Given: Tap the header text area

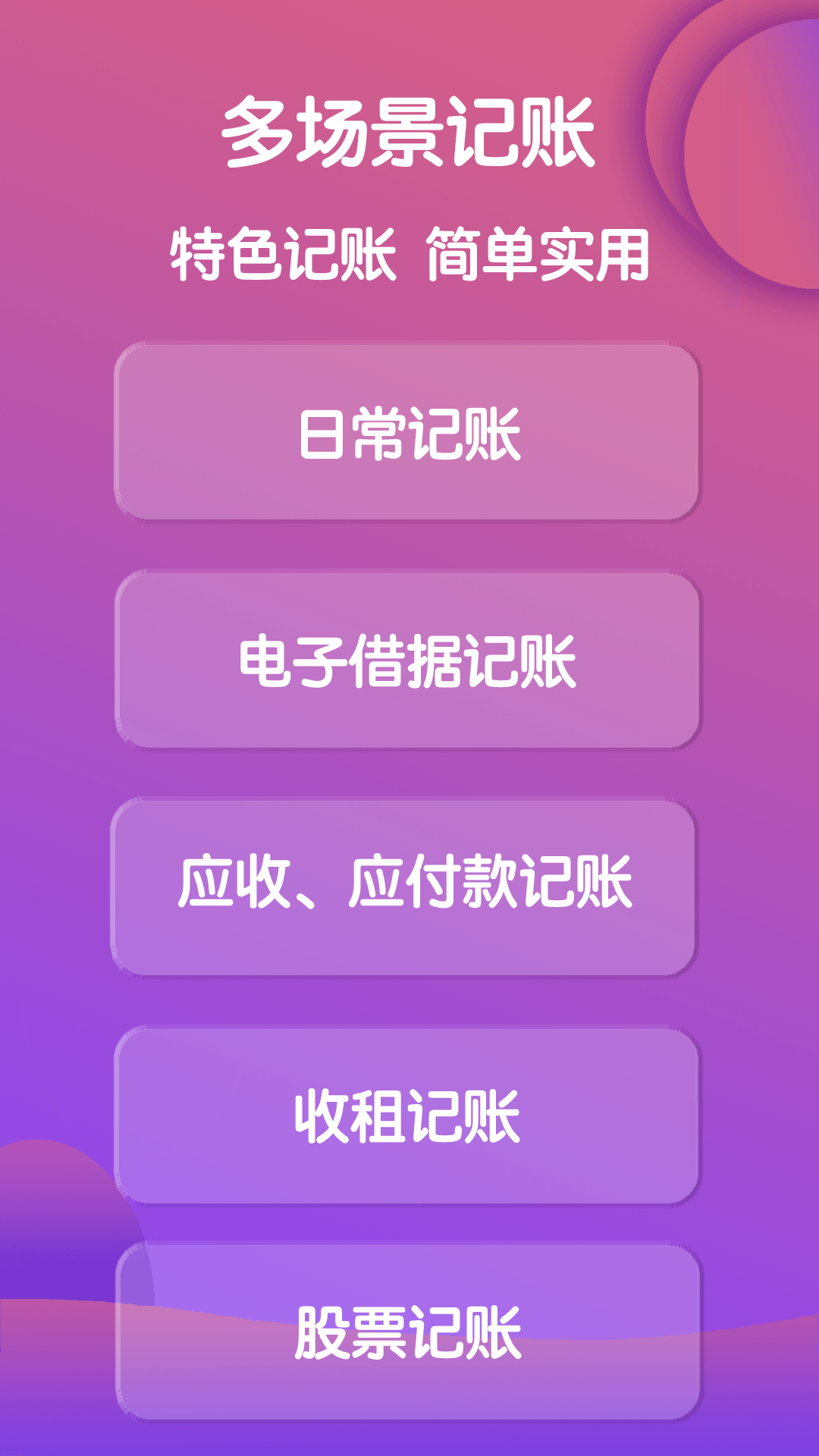Looking at the screenshot, I should (409, 133).
